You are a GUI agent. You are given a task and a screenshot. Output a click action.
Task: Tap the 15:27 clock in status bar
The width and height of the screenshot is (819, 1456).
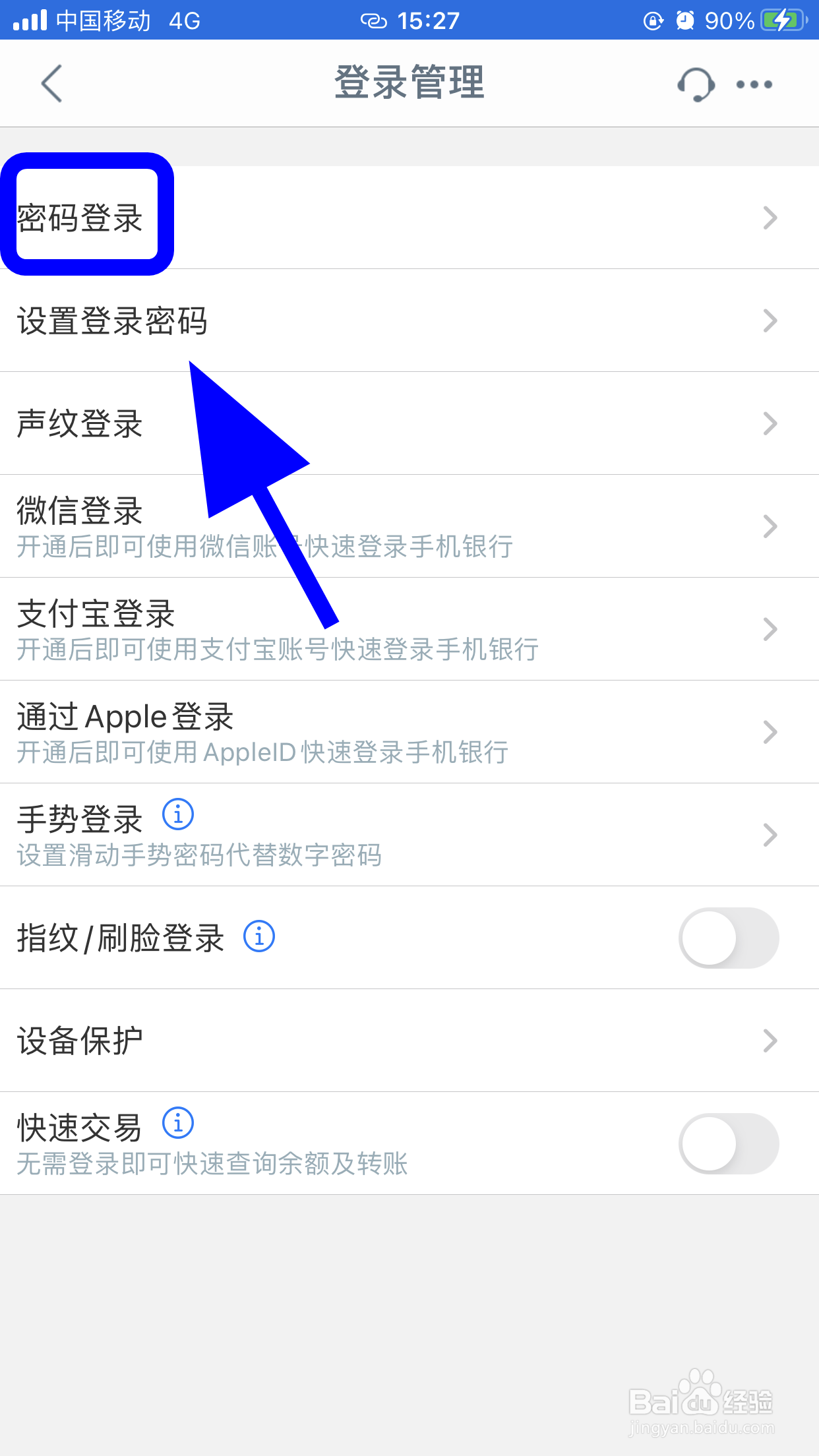coord(427,20)
